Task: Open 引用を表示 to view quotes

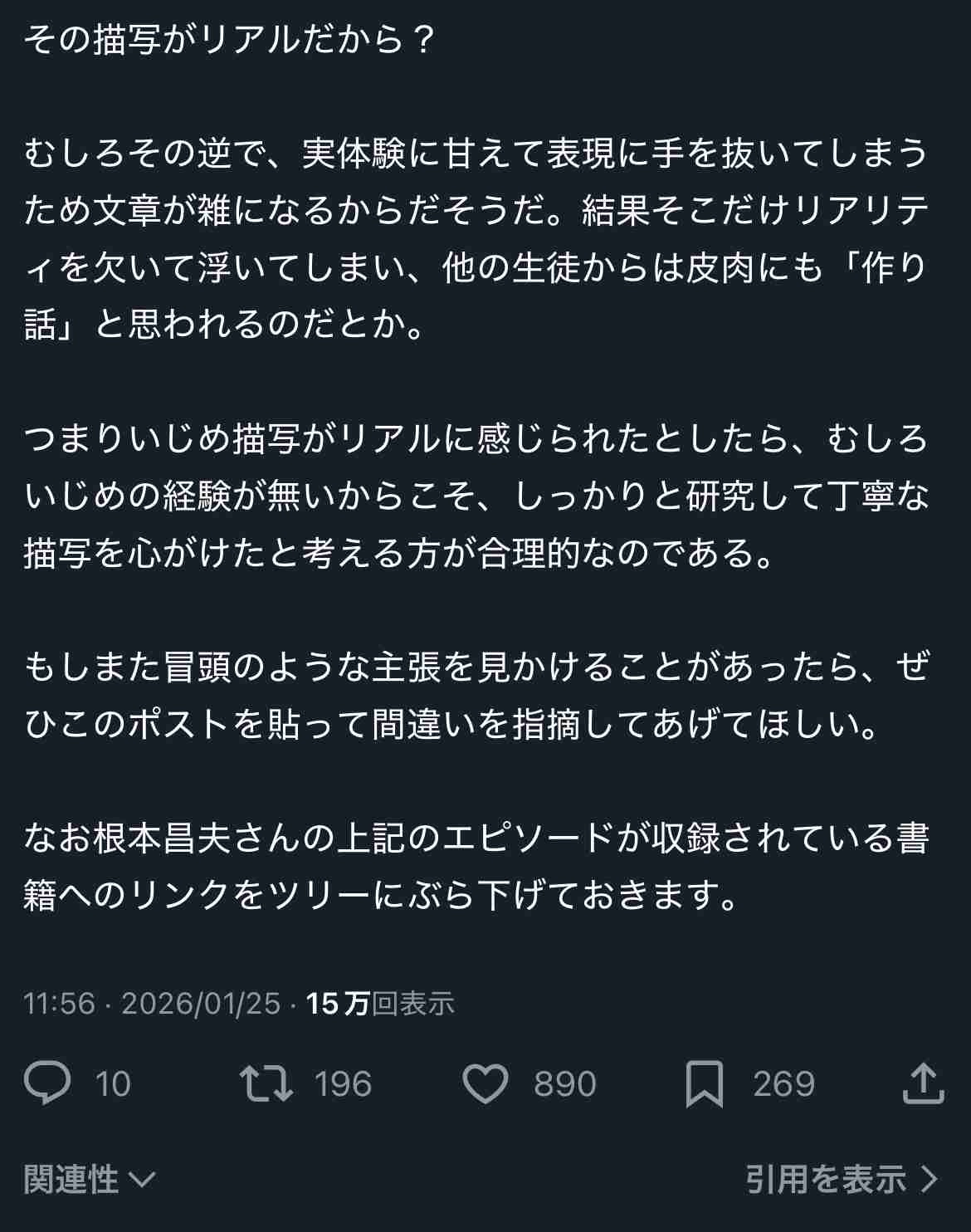Action: (841, 1179)
